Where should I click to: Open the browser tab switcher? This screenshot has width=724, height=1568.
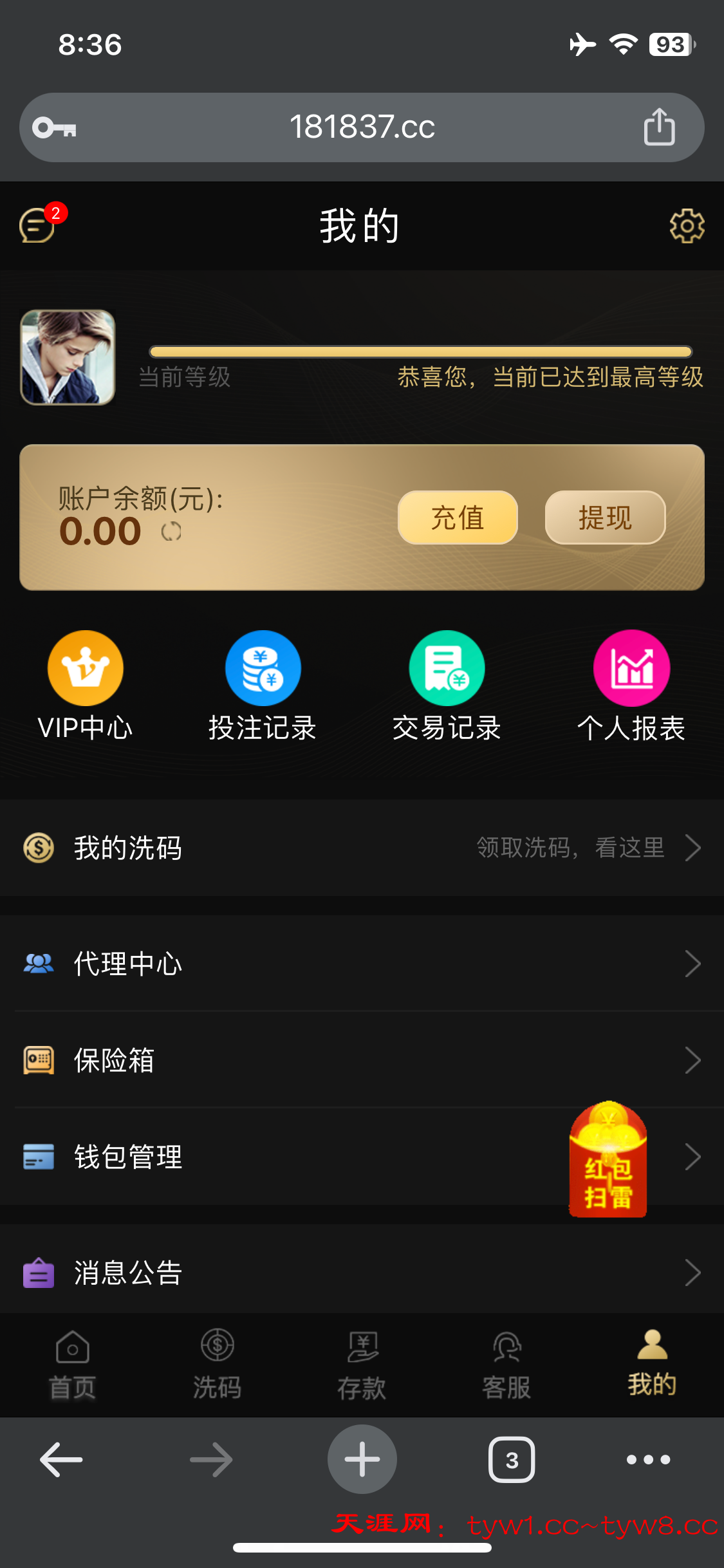tap(512, 1460)
